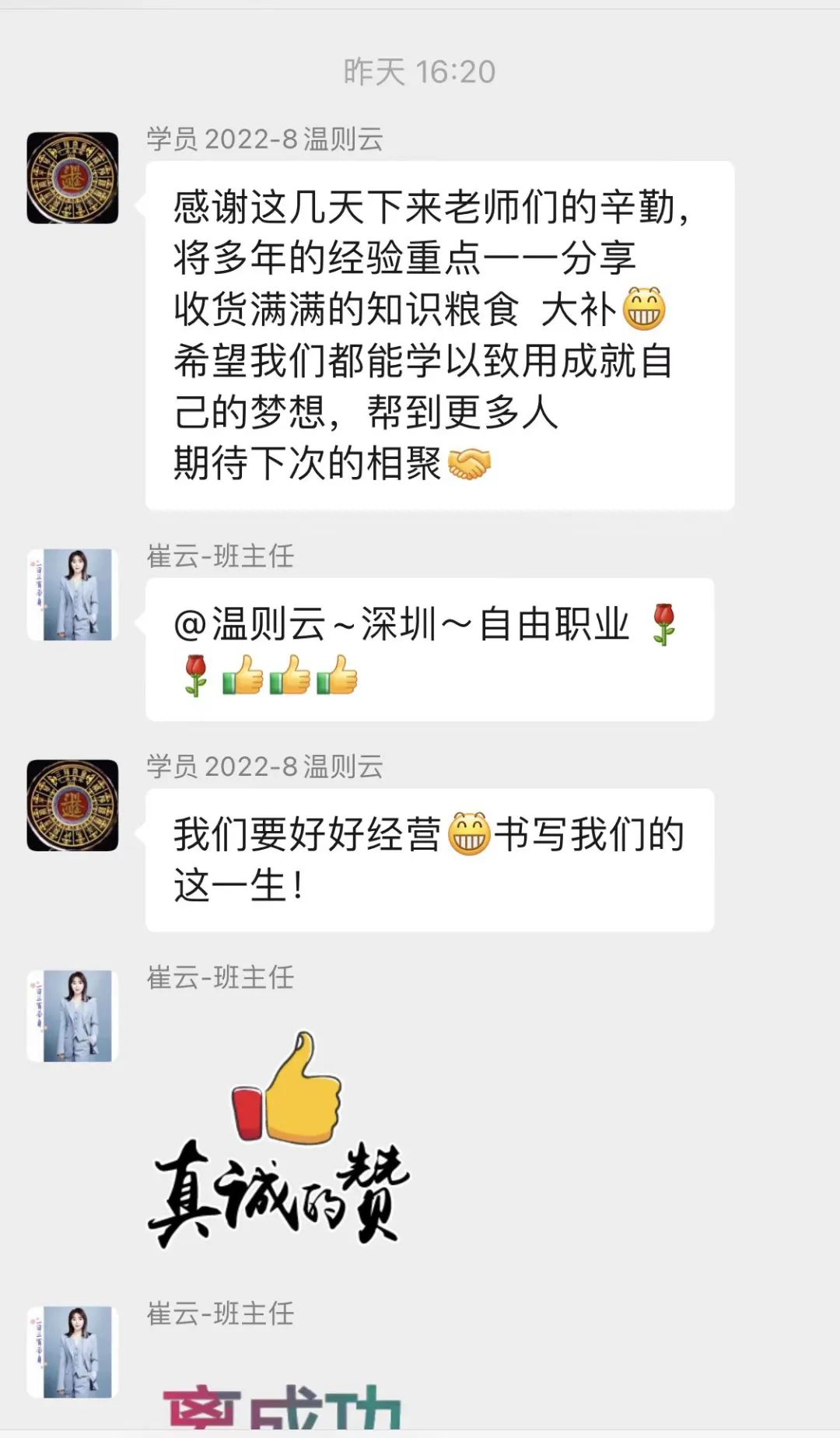Viewport: 840px width, 1438px height.
Task: View the 真诚的赞 thumbs-up sticker
Action: tap(278, 1138)
